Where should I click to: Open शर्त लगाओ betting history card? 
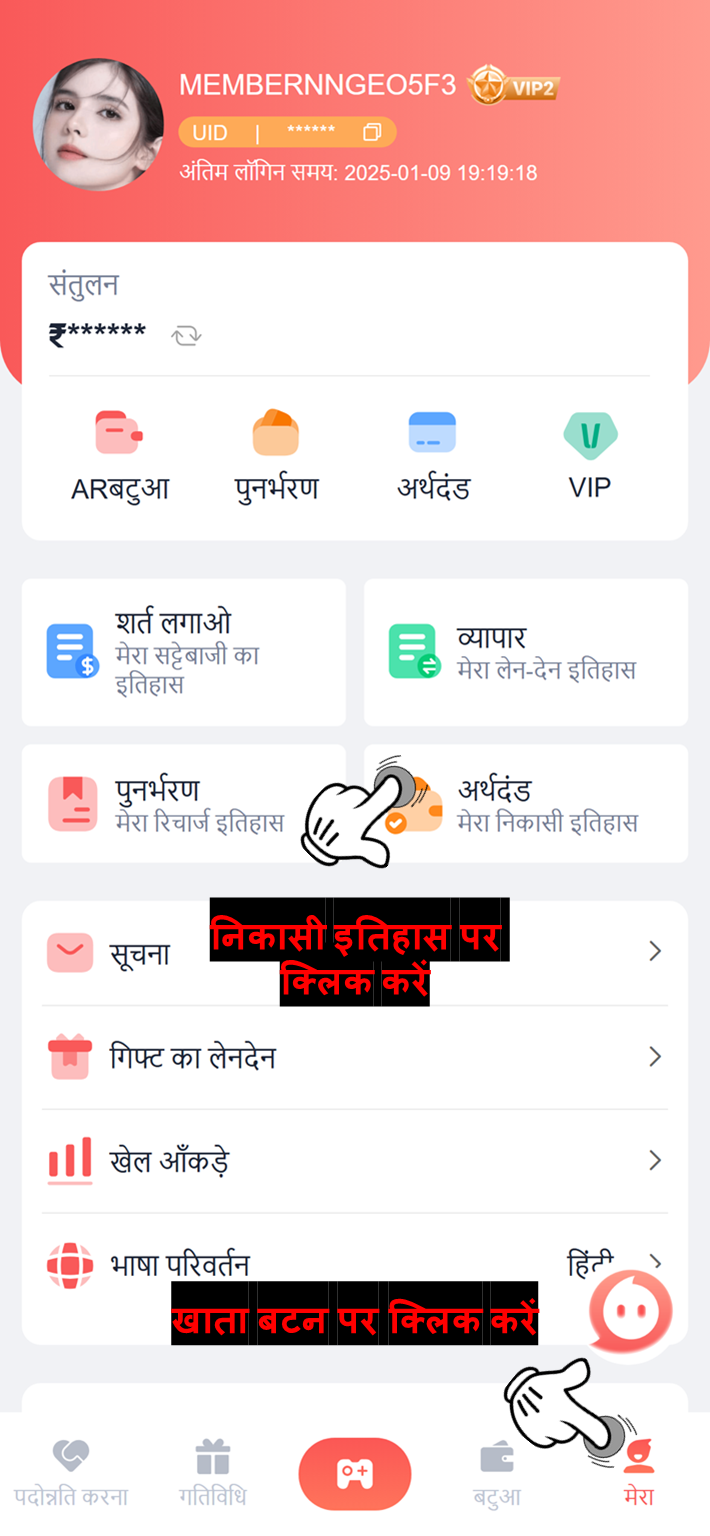click(x=183, y=652)
